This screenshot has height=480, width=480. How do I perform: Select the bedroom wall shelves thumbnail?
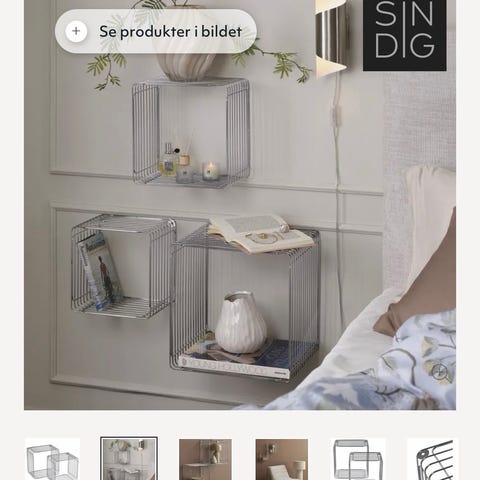129,459
